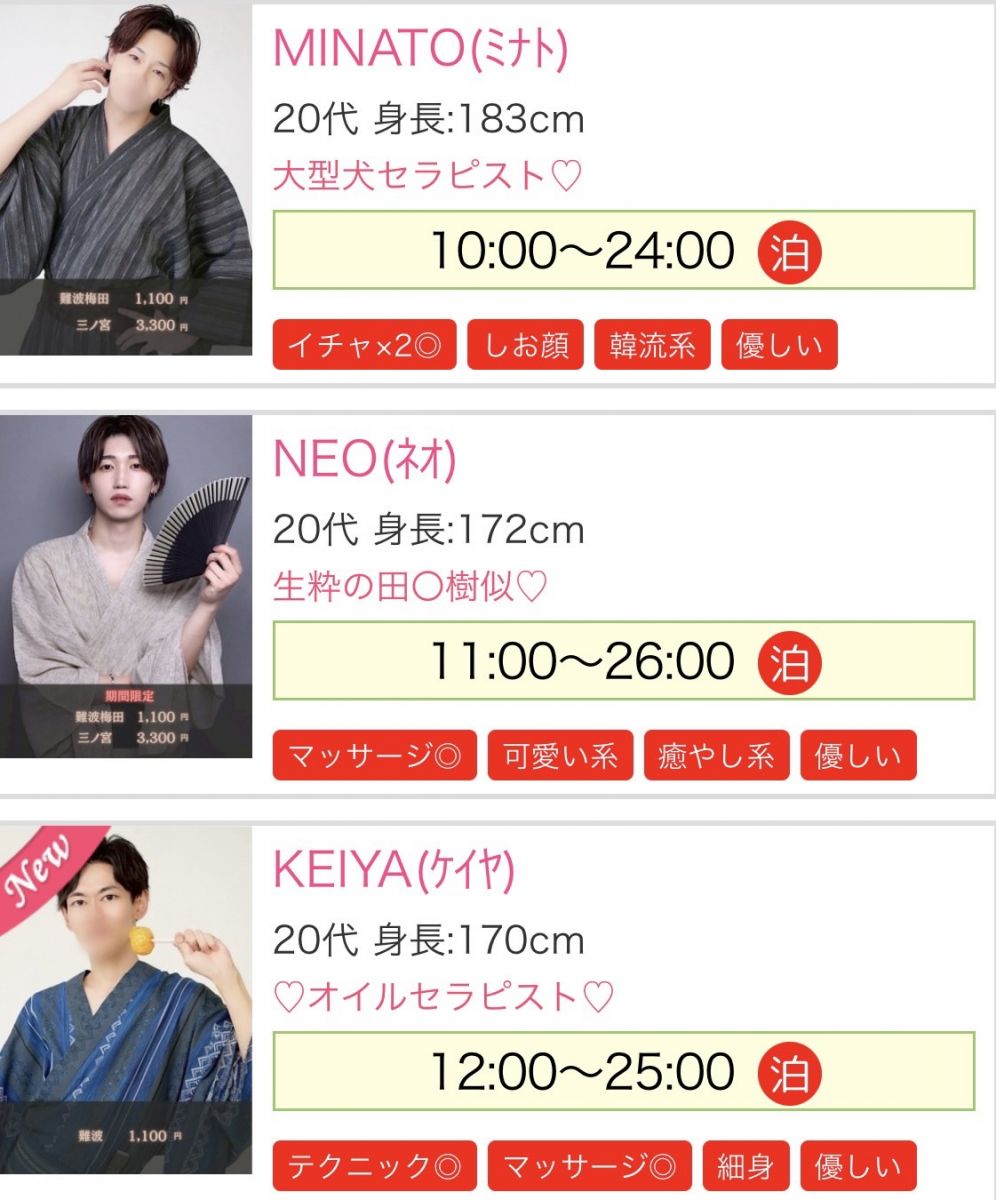The width and height of the screenshot is (996, 1200).
Task: Open the MINATO(ミナト) name link
Action: pos(420,49)
